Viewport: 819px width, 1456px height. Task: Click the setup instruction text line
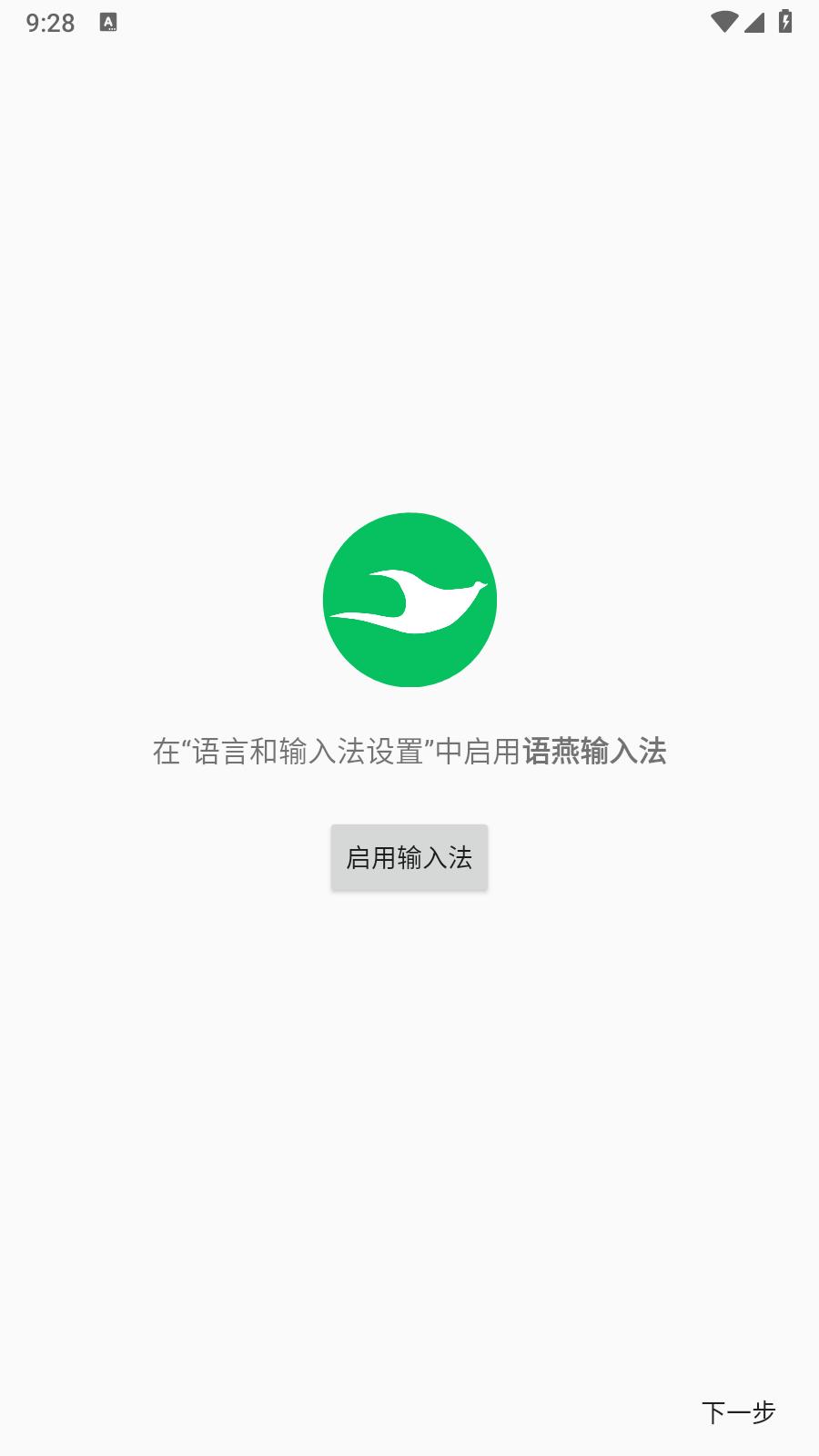tap(409, 751)
